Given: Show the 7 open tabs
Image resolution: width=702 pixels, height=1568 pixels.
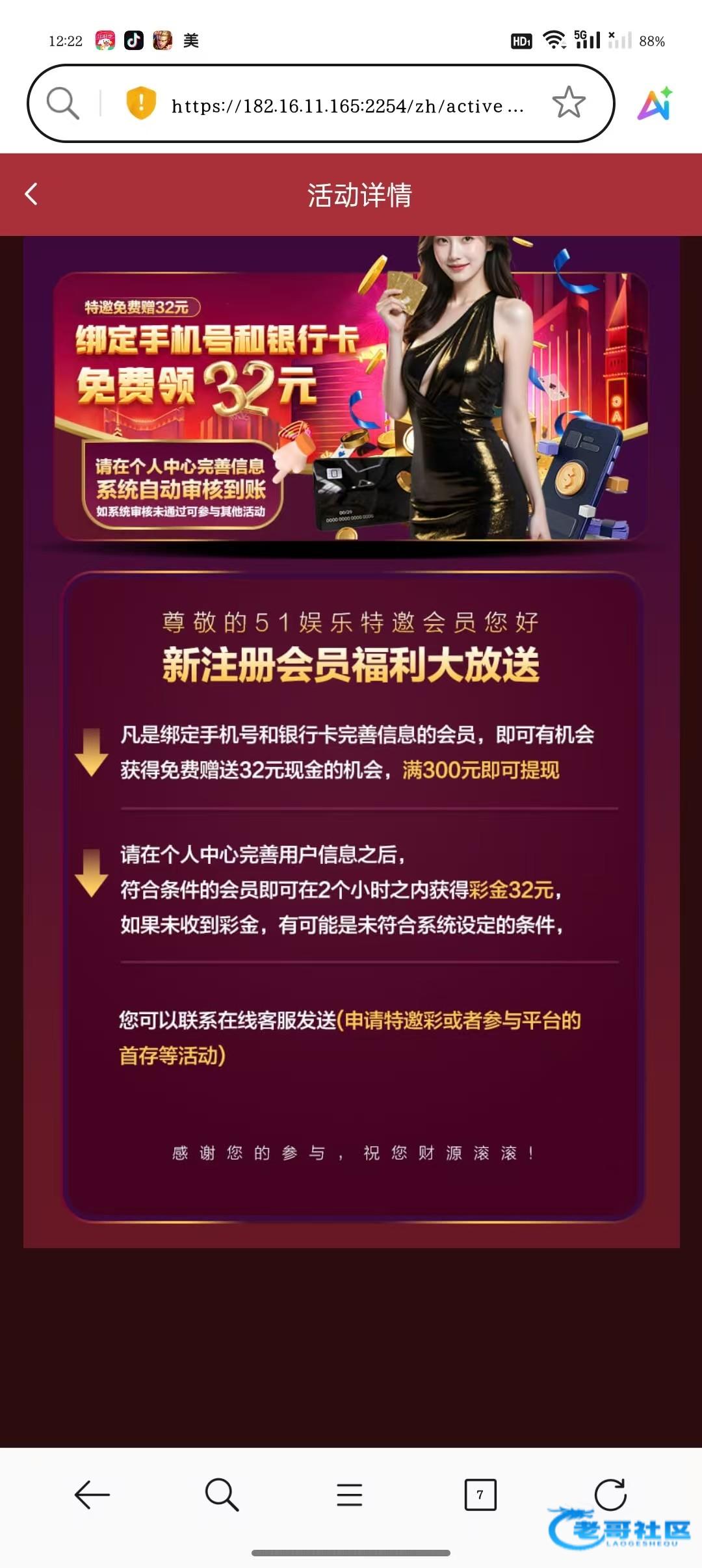Looking at the screenshot, I should pos(480,1495).
